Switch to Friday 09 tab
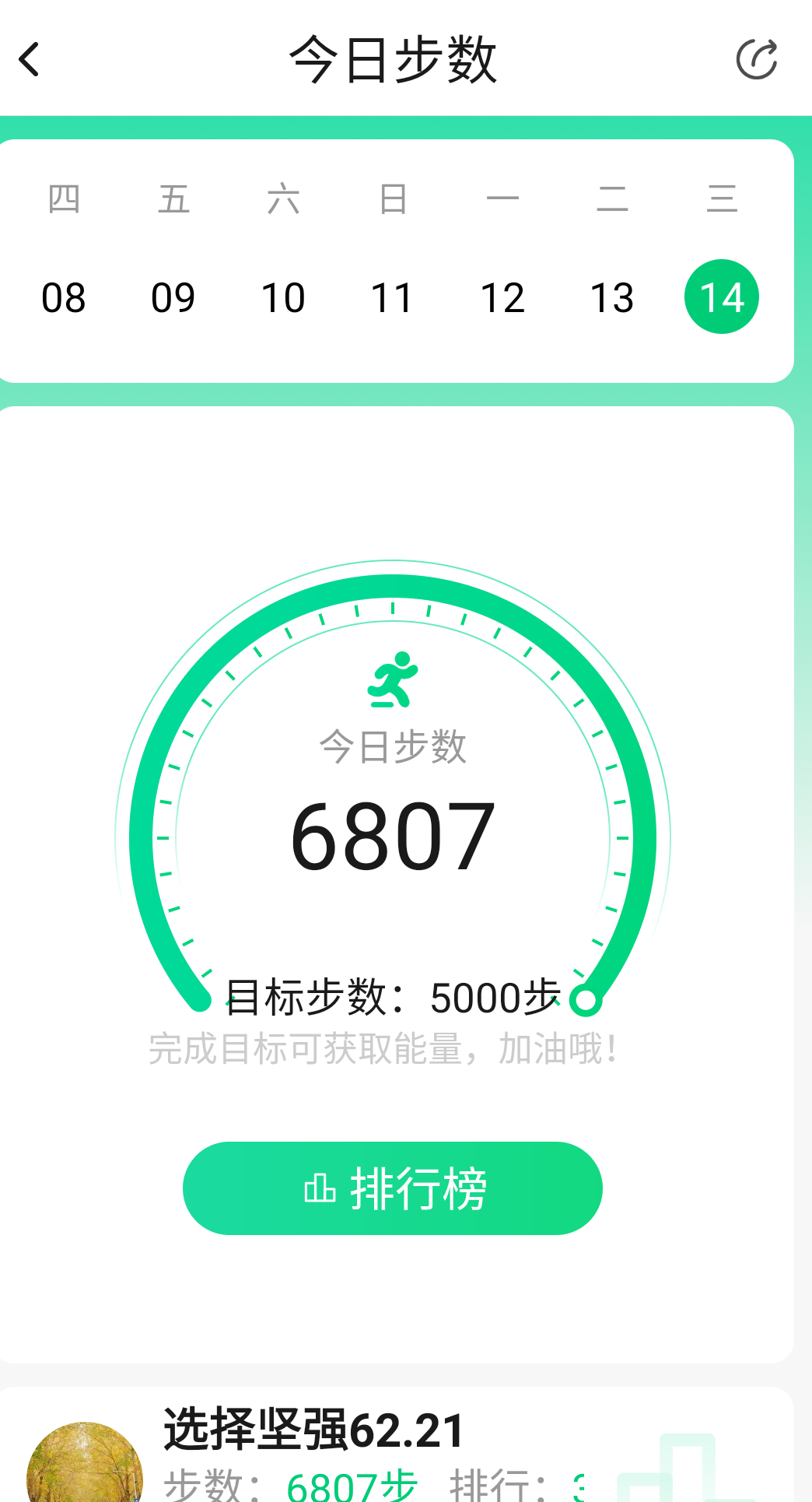This screenshot has width=812, height=1502. 172,296
